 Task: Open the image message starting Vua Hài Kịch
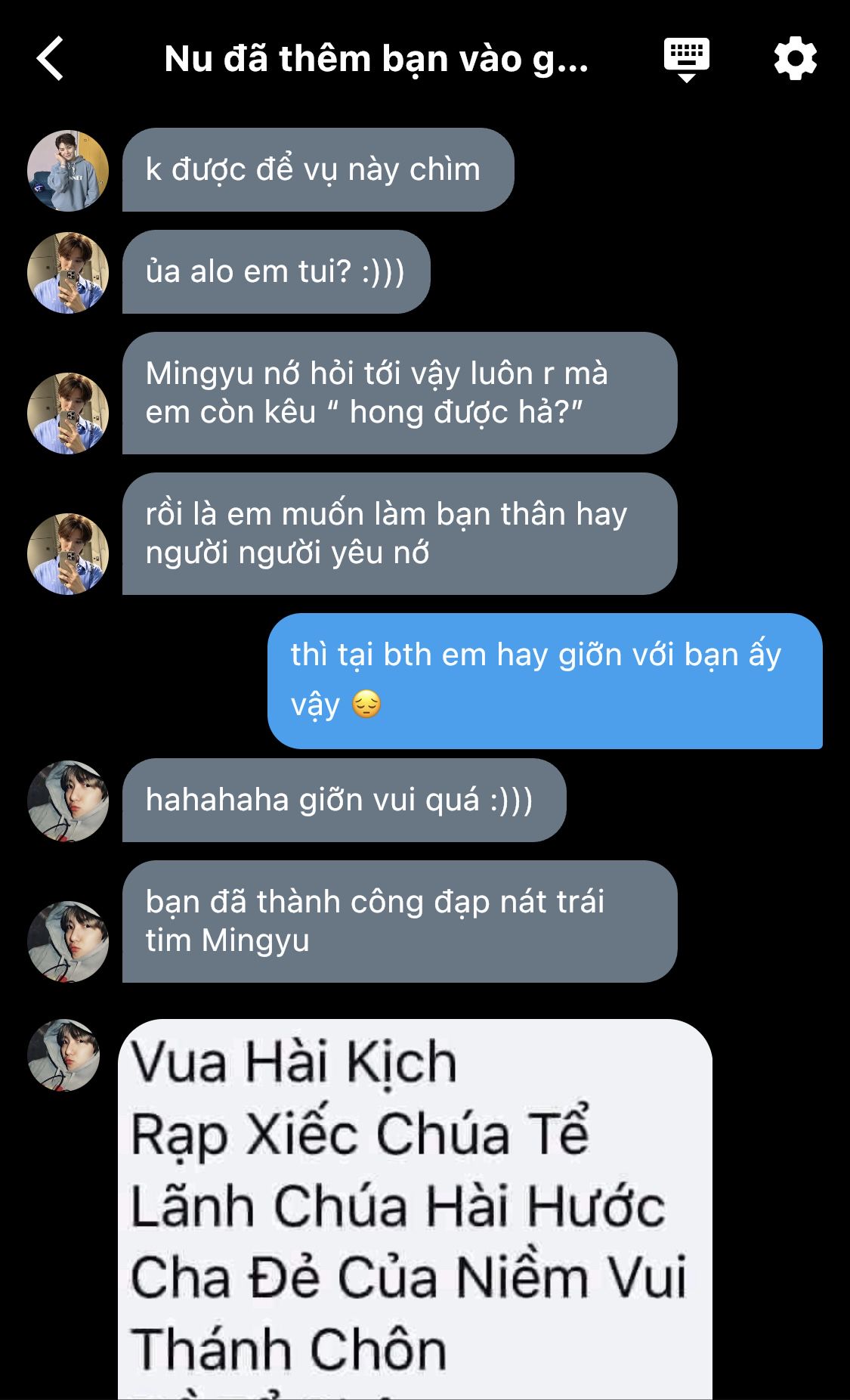pyautogui.click(x=415, y=1209)
